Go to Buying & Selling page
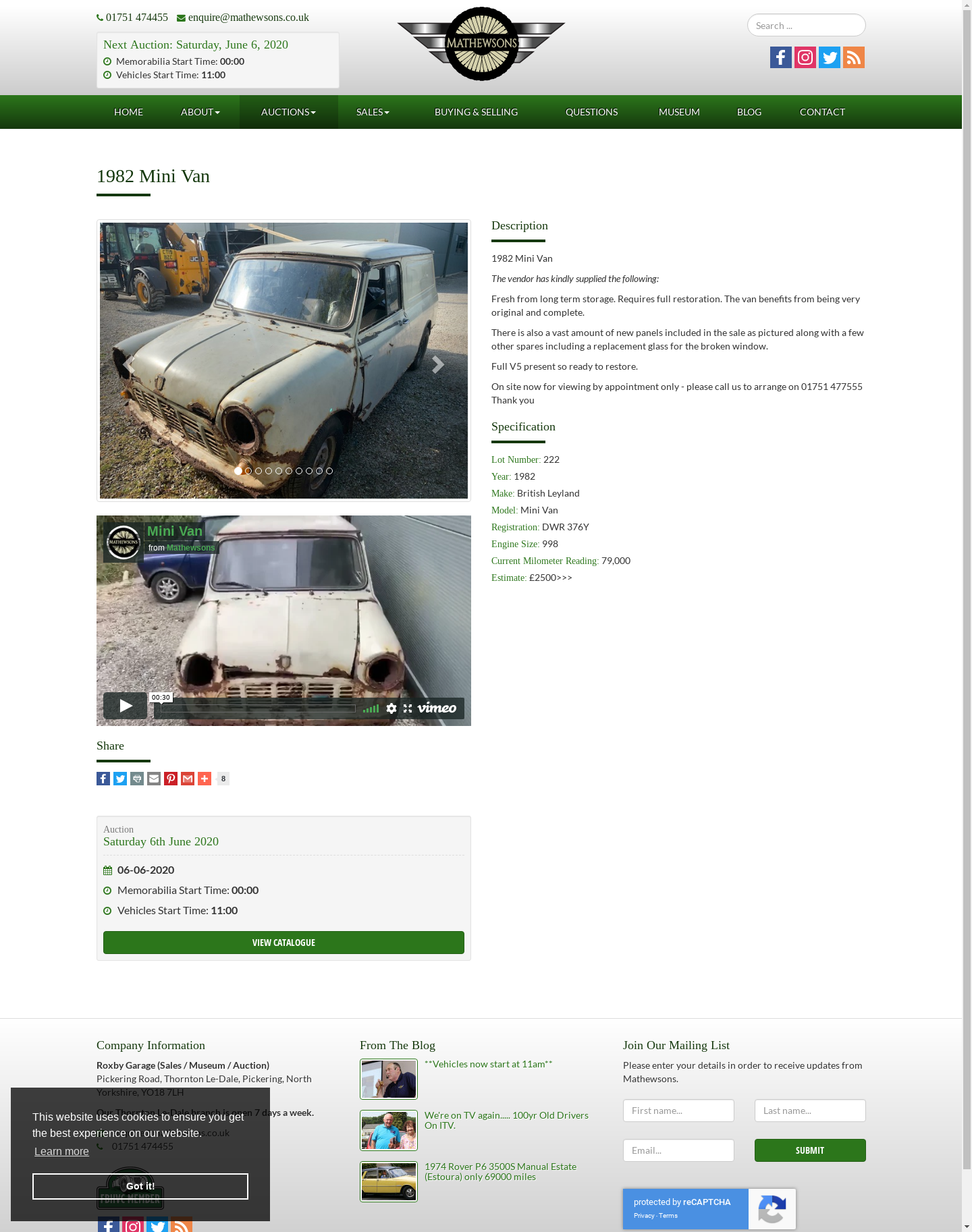Image resolution: width=972 pixels, height=1232 pixels. pos(476,112)
